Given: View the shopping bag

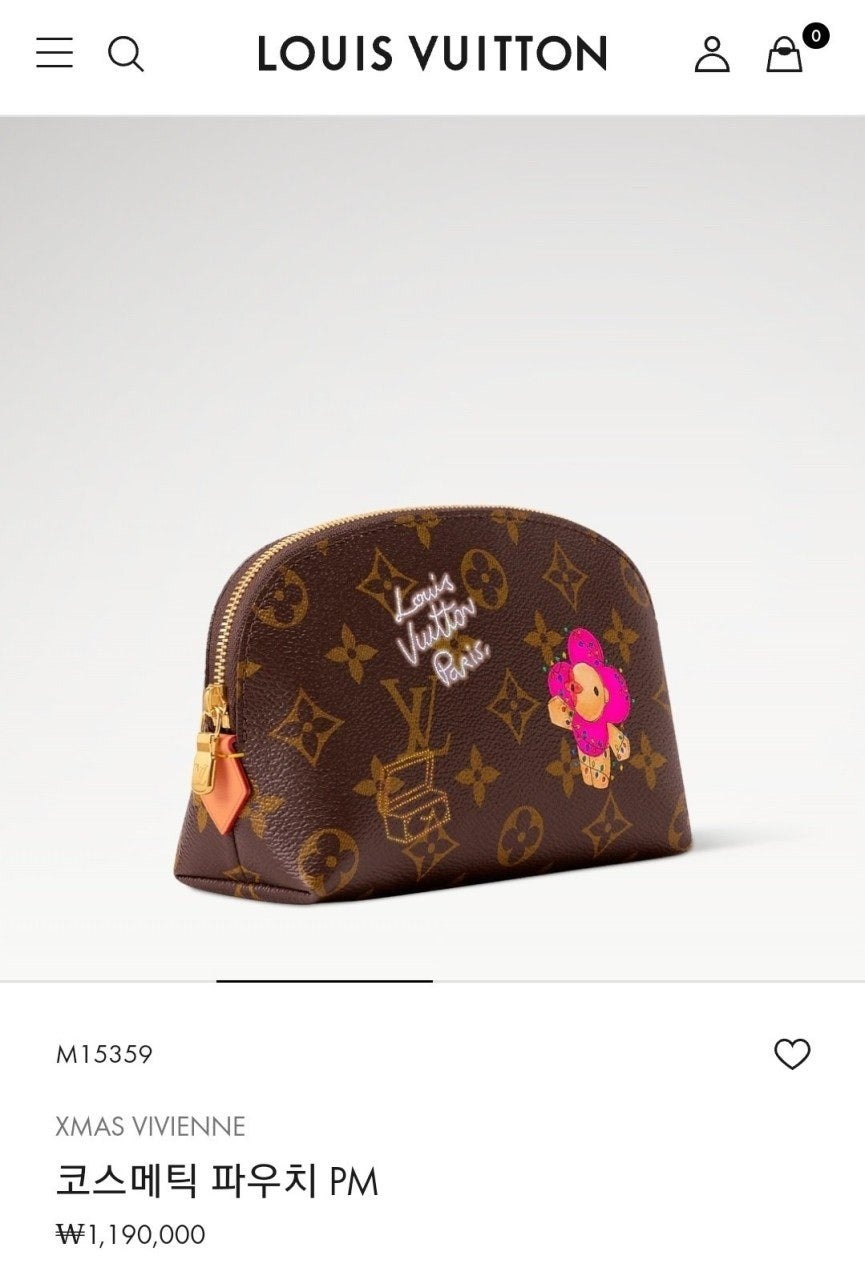Looking at the screenshot, I should coord(785,54).
